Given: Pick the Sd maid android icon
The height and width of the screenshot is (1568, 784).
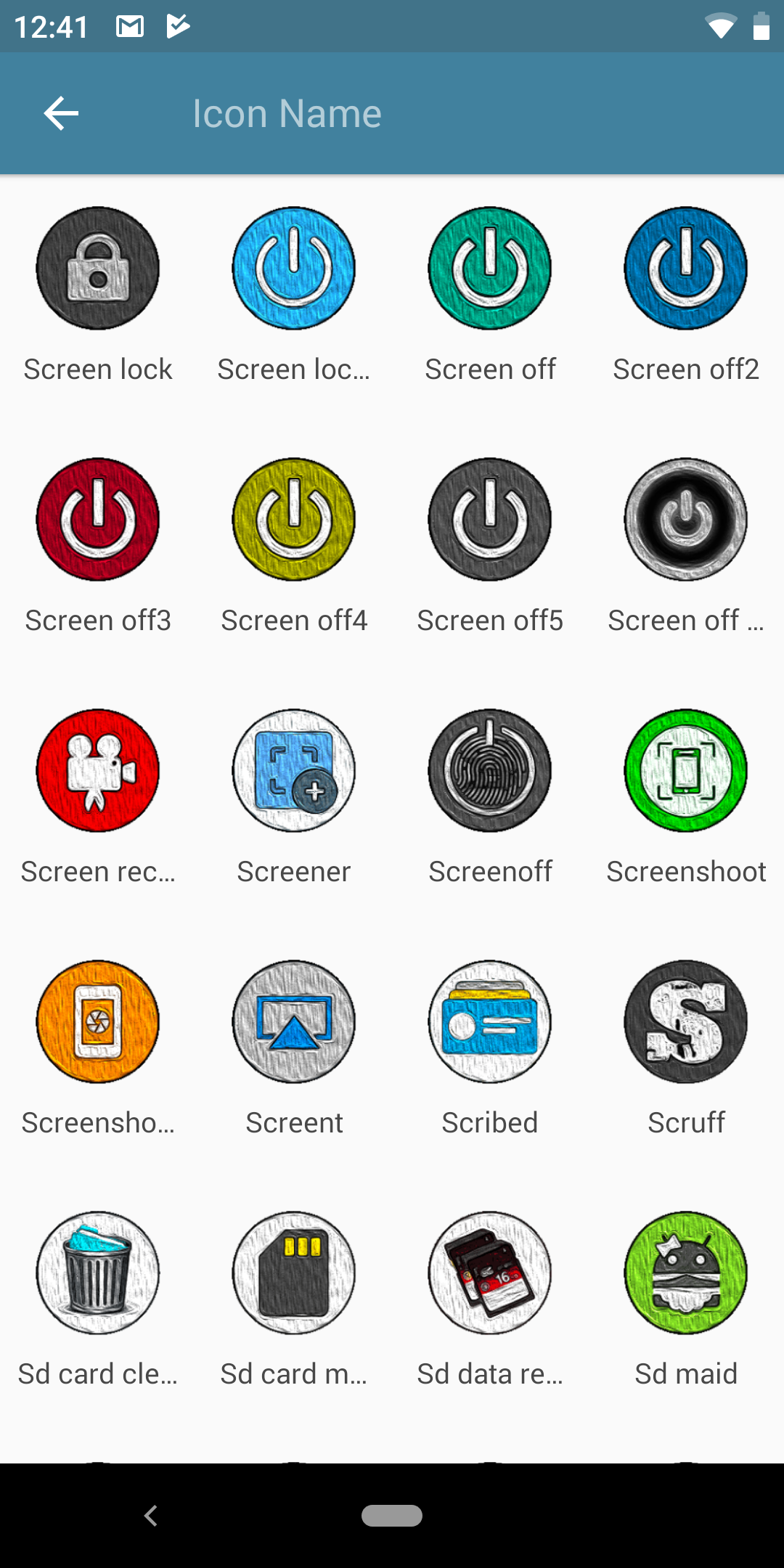Looking at the screenshot, I should point(686,1273).
